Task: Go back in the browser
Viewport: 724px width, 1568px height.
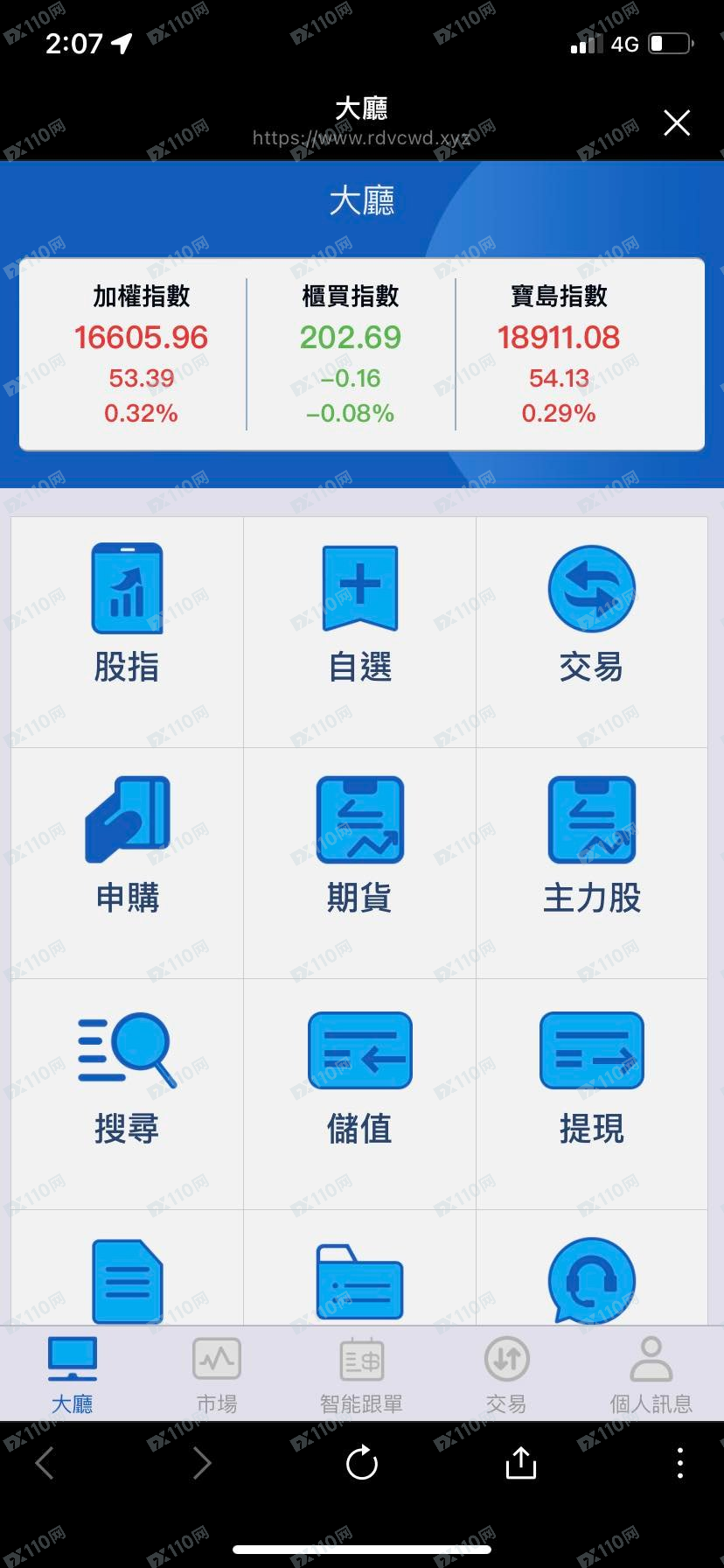Action: click(45, 1462)
